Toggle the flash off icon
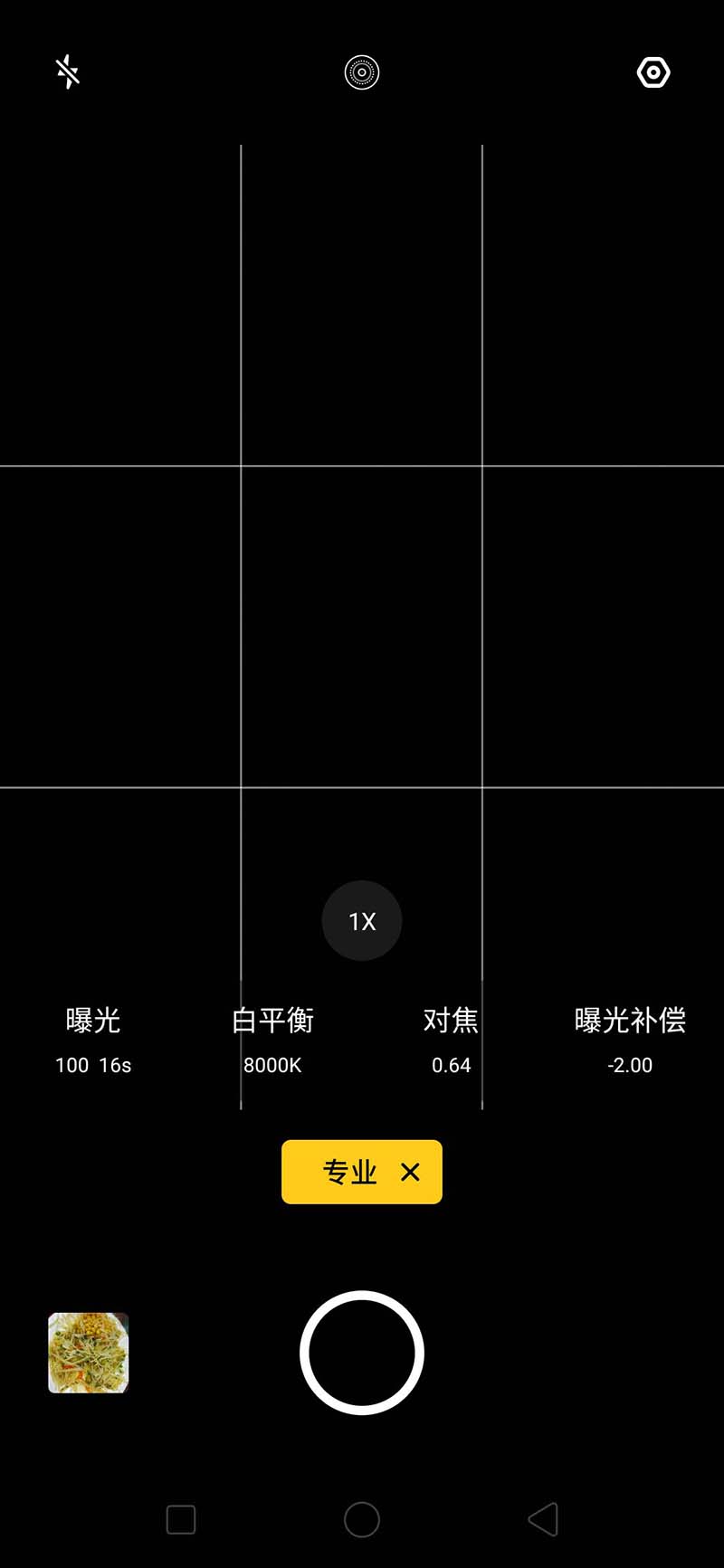This screenshot has width=724, height=1568. click(x=68, y=72)
